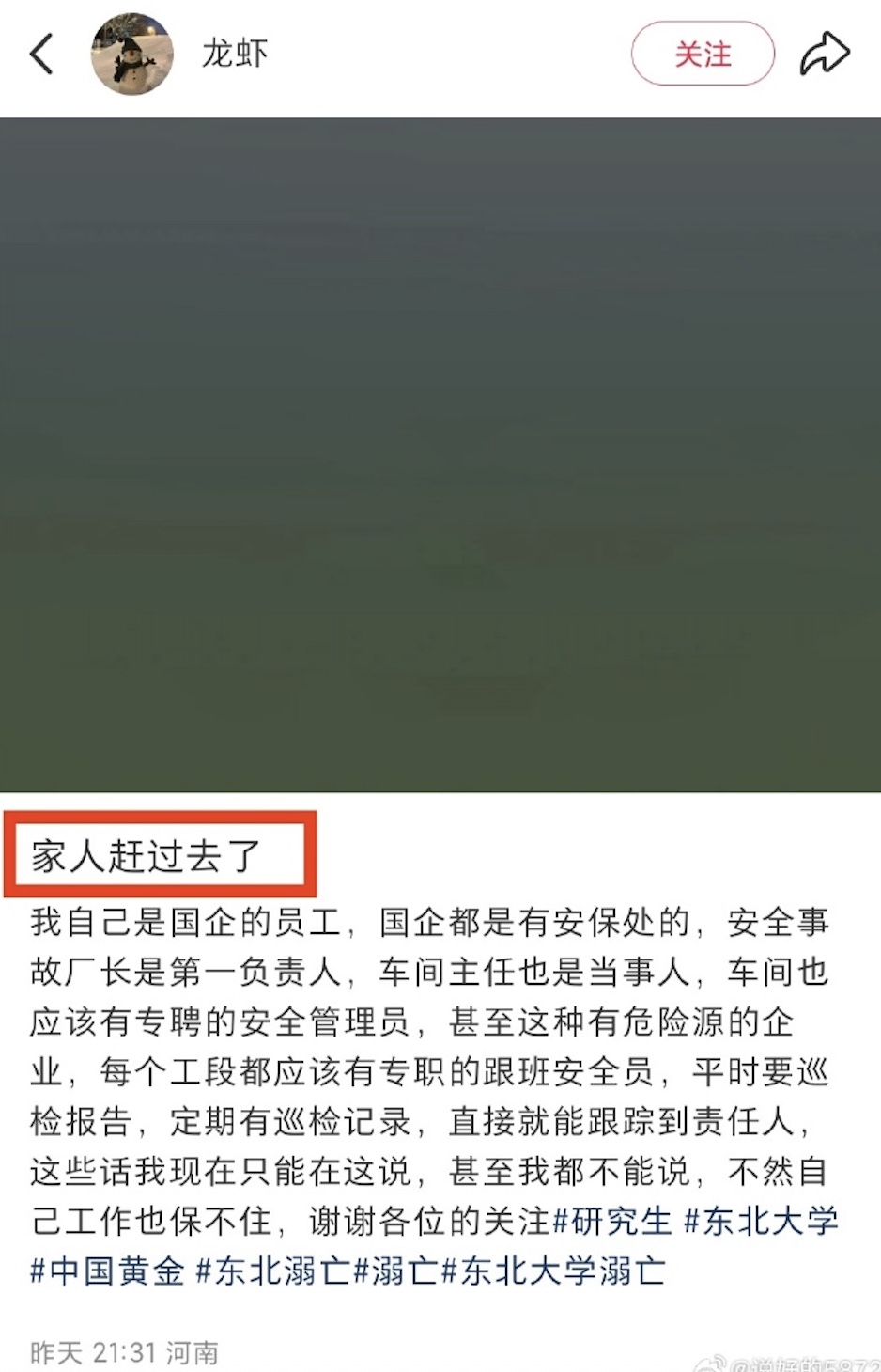The image size is (881, 1372).
Task: Share this post
Action: click(825, 54)
